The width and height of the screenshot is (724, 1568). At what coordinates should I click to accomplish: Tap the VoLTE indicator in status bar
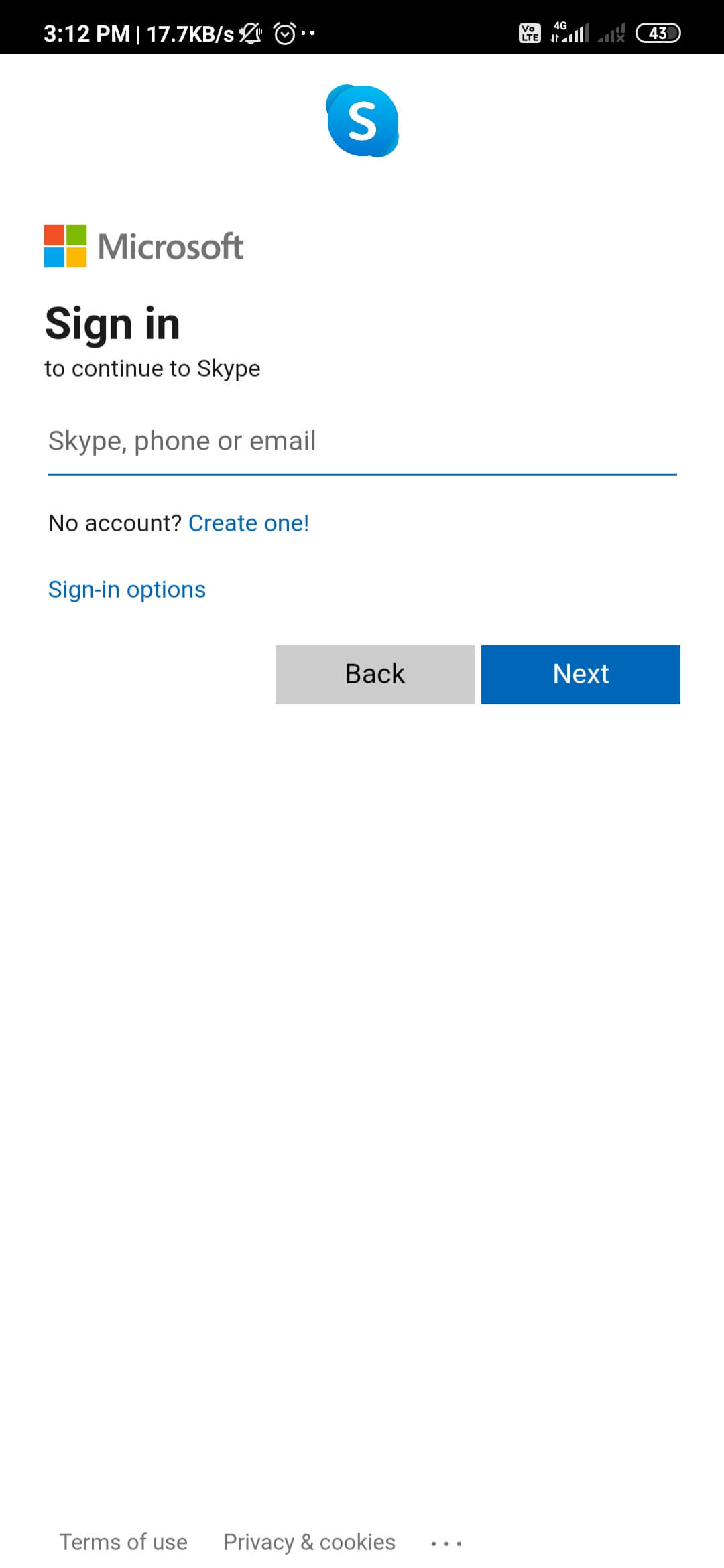coord(529,31)
